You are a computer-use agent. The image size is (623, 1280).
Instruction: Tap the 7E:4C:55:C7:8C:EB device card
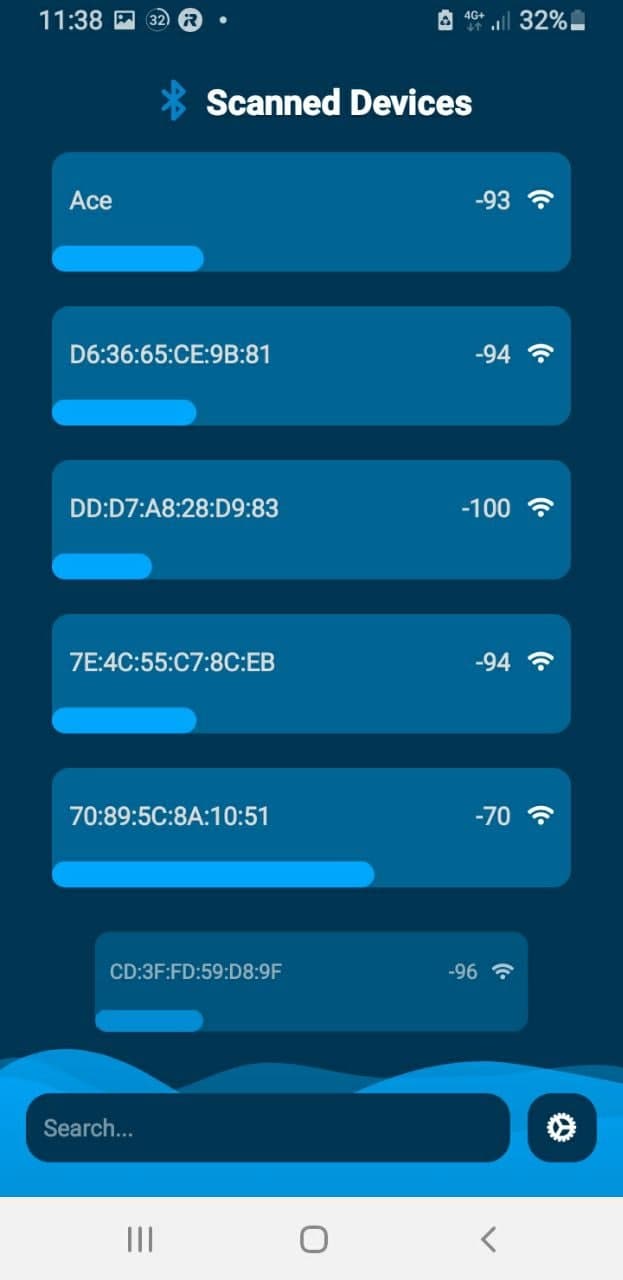[310, 673]
